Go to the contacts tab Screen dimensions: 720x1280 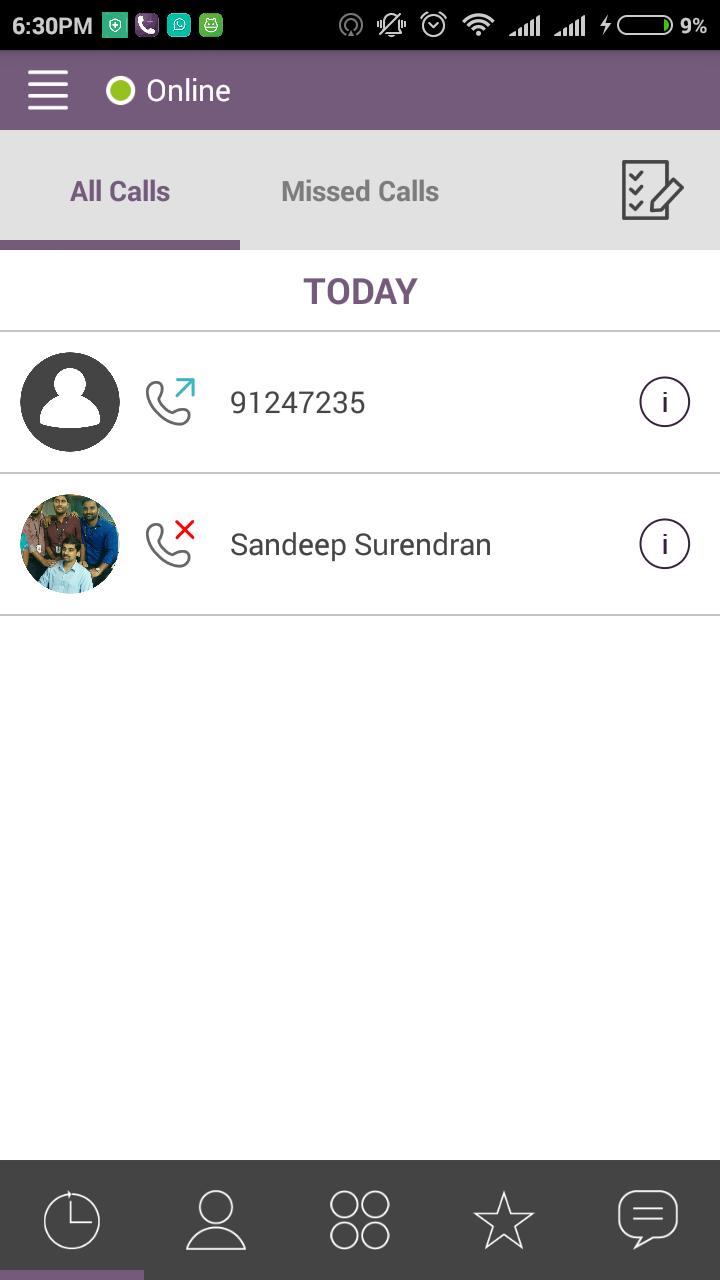216,1220
